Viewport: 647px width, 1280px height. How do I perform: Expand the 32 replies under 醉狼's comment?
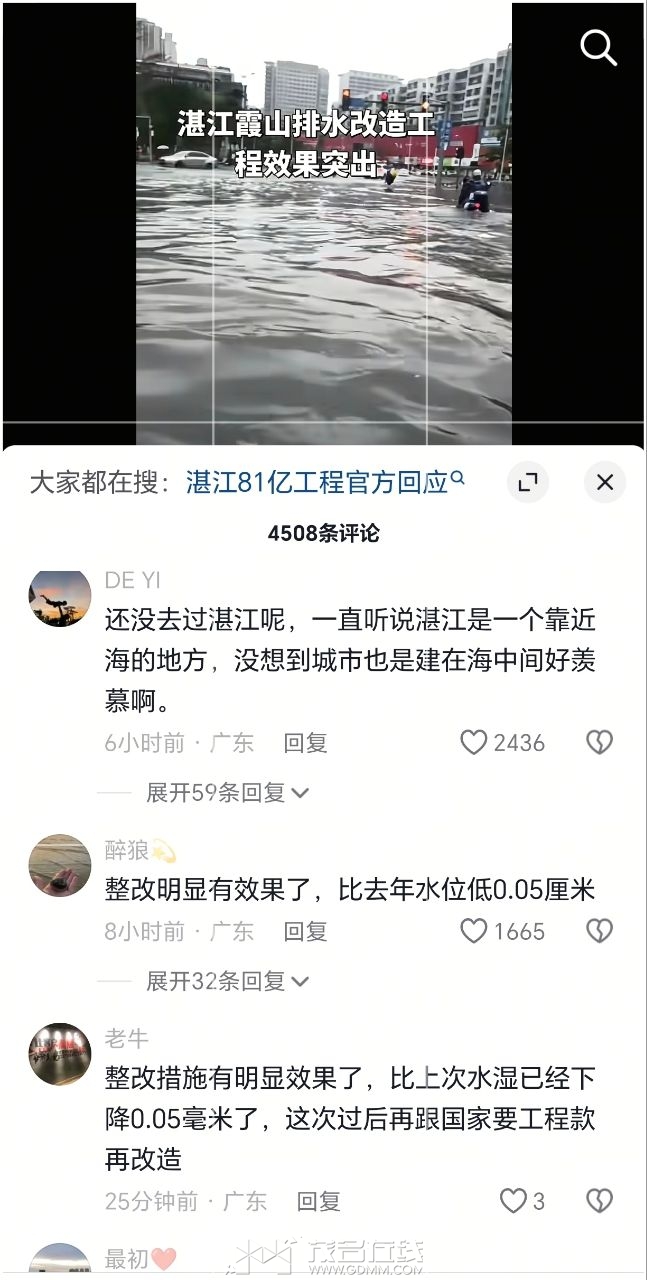pyautogui.click(x=227, y=981)
